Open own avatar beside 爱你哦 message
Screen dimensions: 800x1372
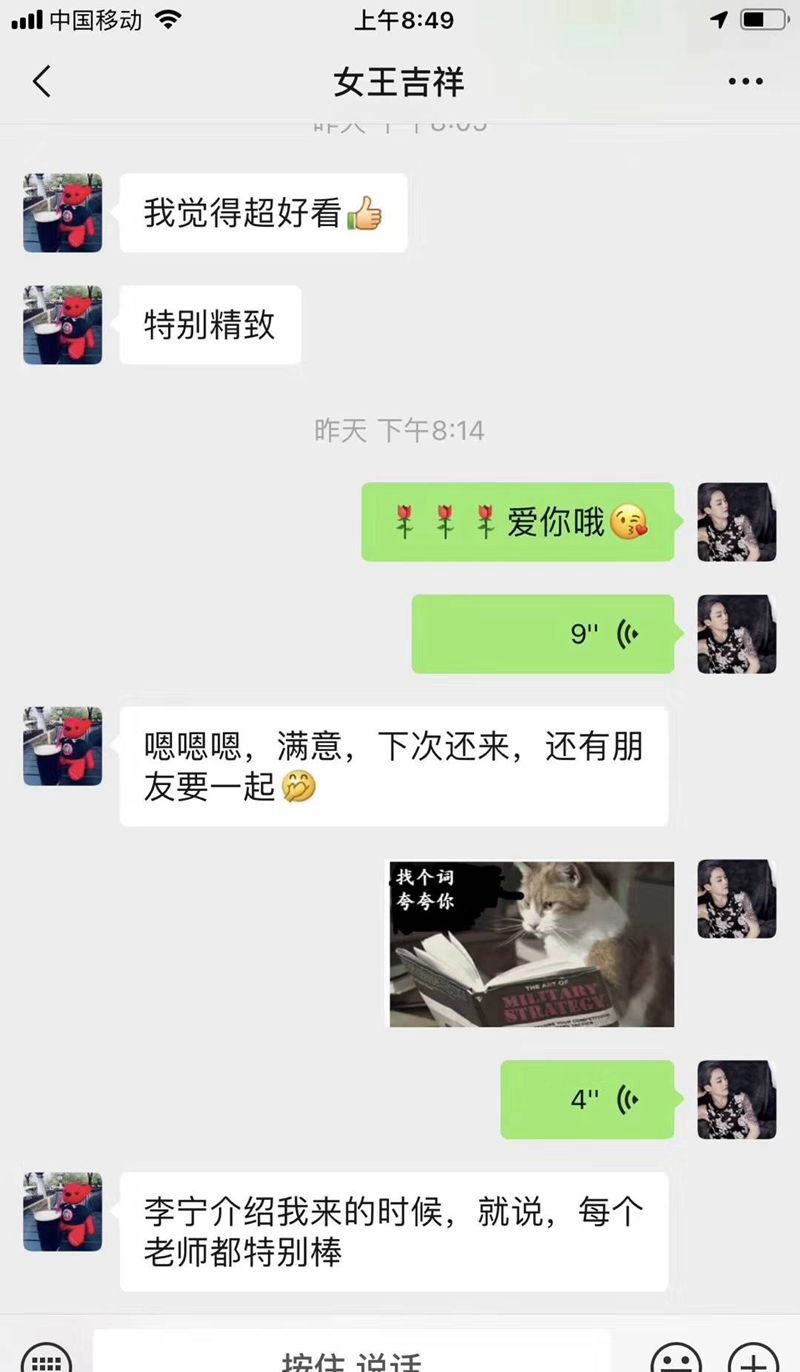(x=736, y=522)
